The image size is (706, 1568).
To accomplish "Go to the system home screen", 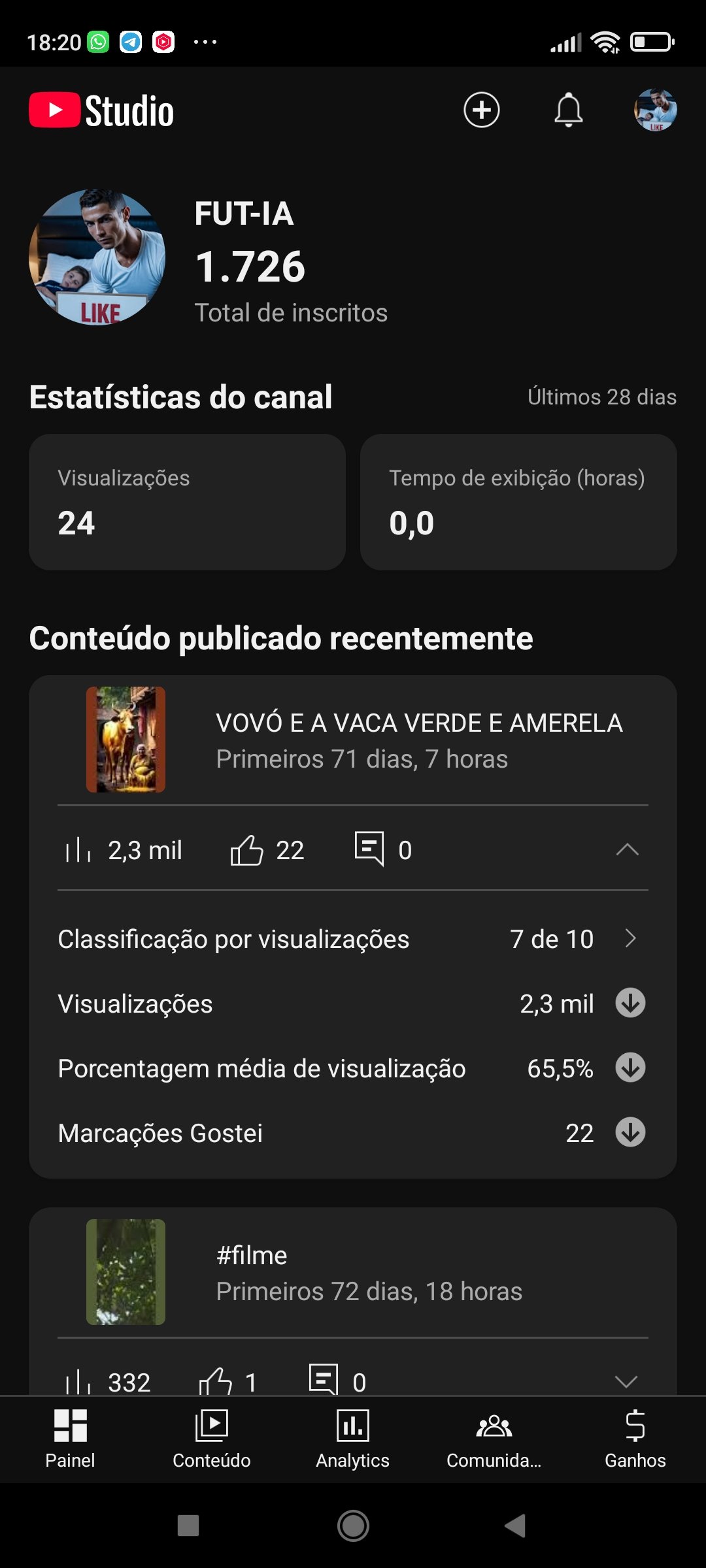I will click(x=353, y=1526).
